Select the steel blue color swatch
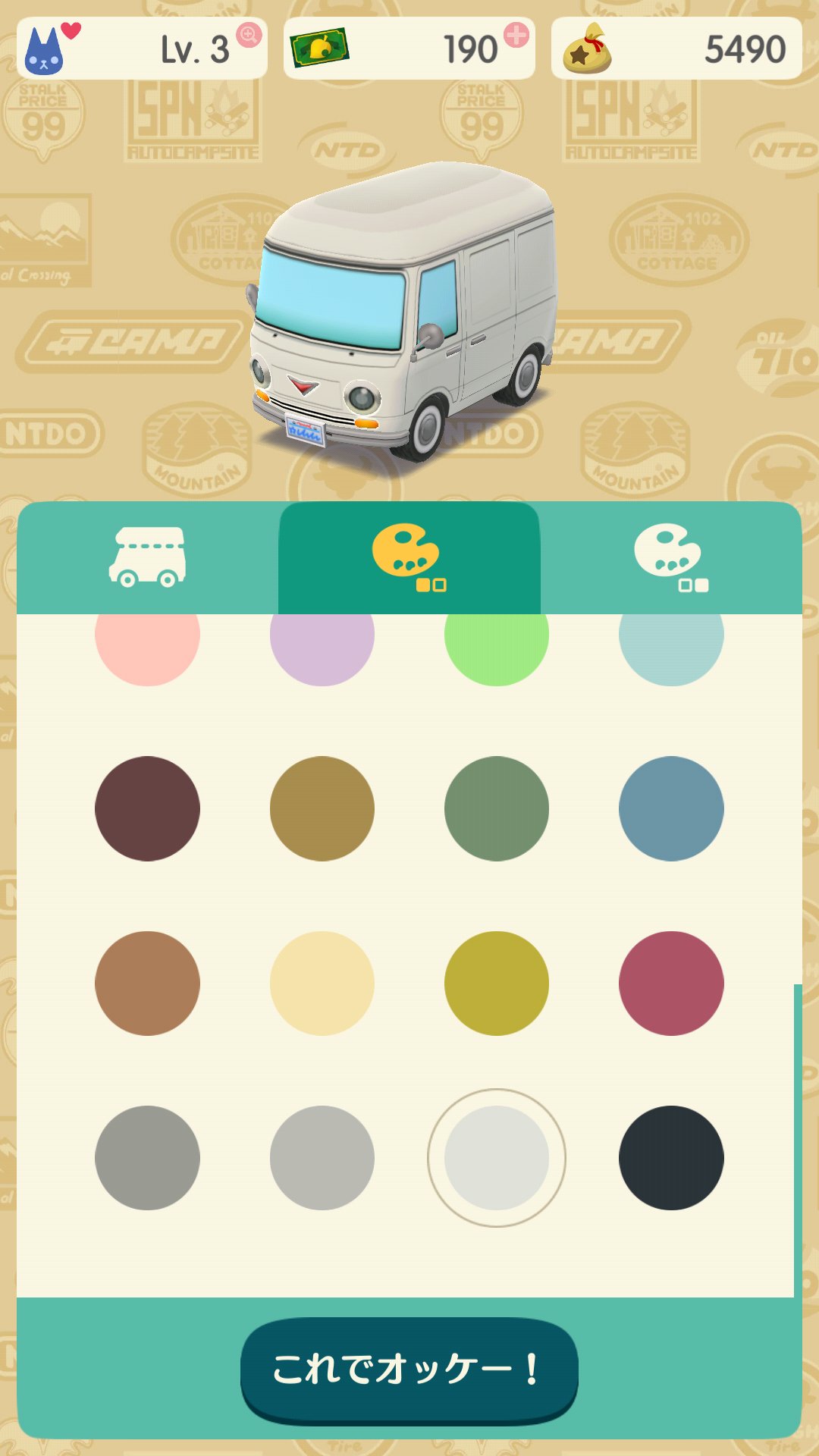The image size is (819, 1456). [x=671, y=808]
